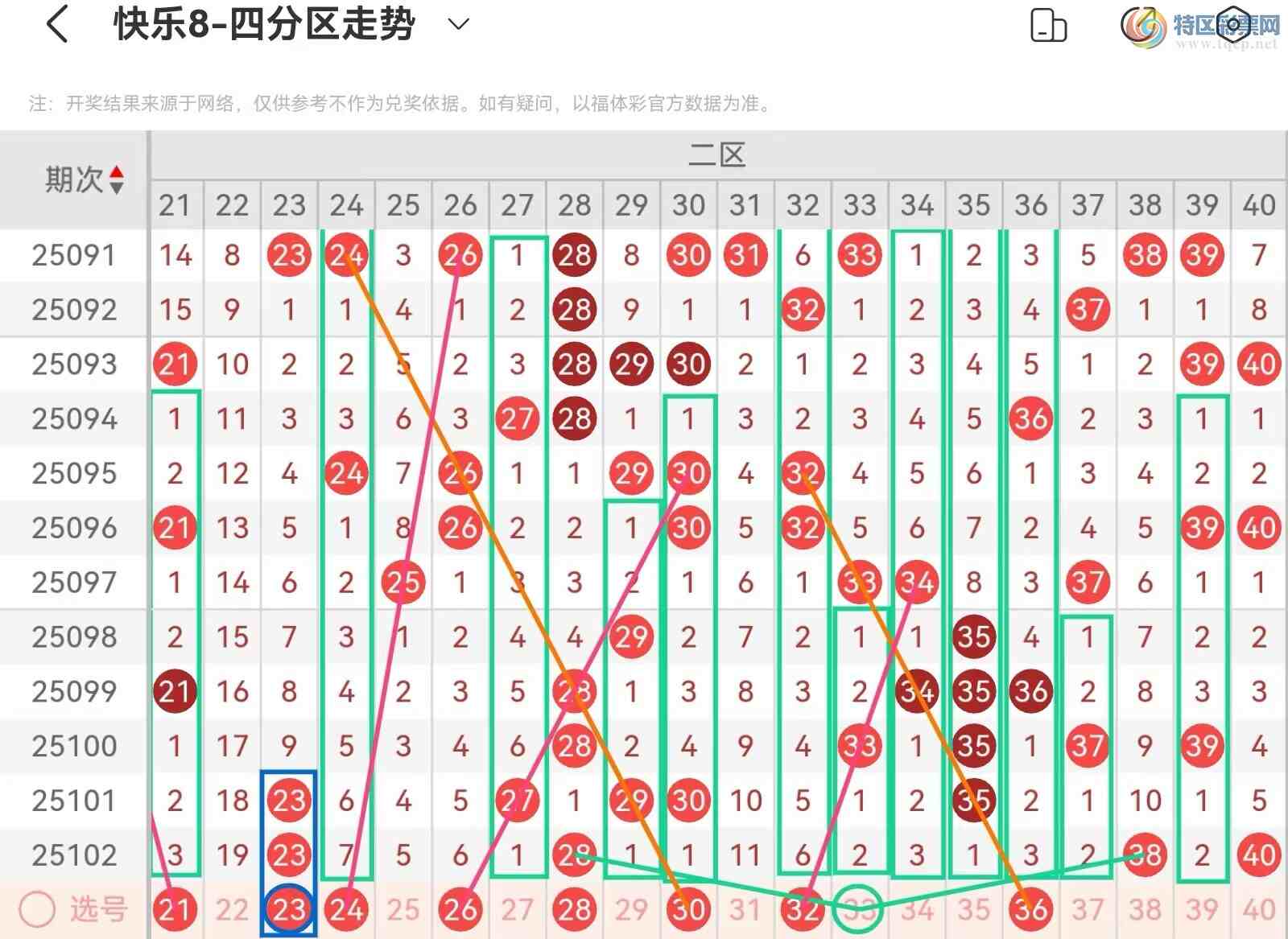Pick number 37 in the 选号 row
1288x939 pixels.
pos(1088,909)
